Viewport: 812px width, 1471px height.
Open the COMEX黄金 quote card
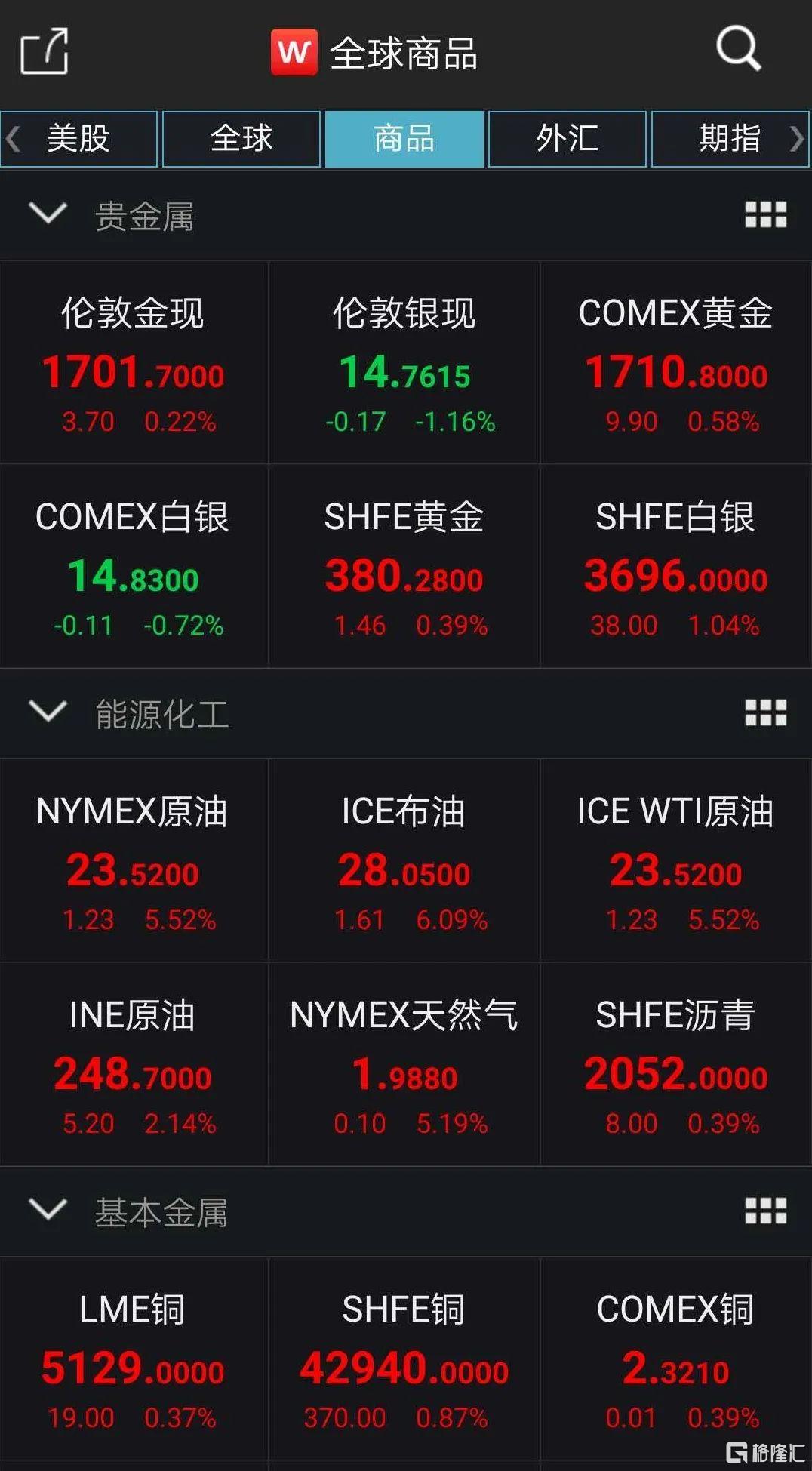point(675,364)
